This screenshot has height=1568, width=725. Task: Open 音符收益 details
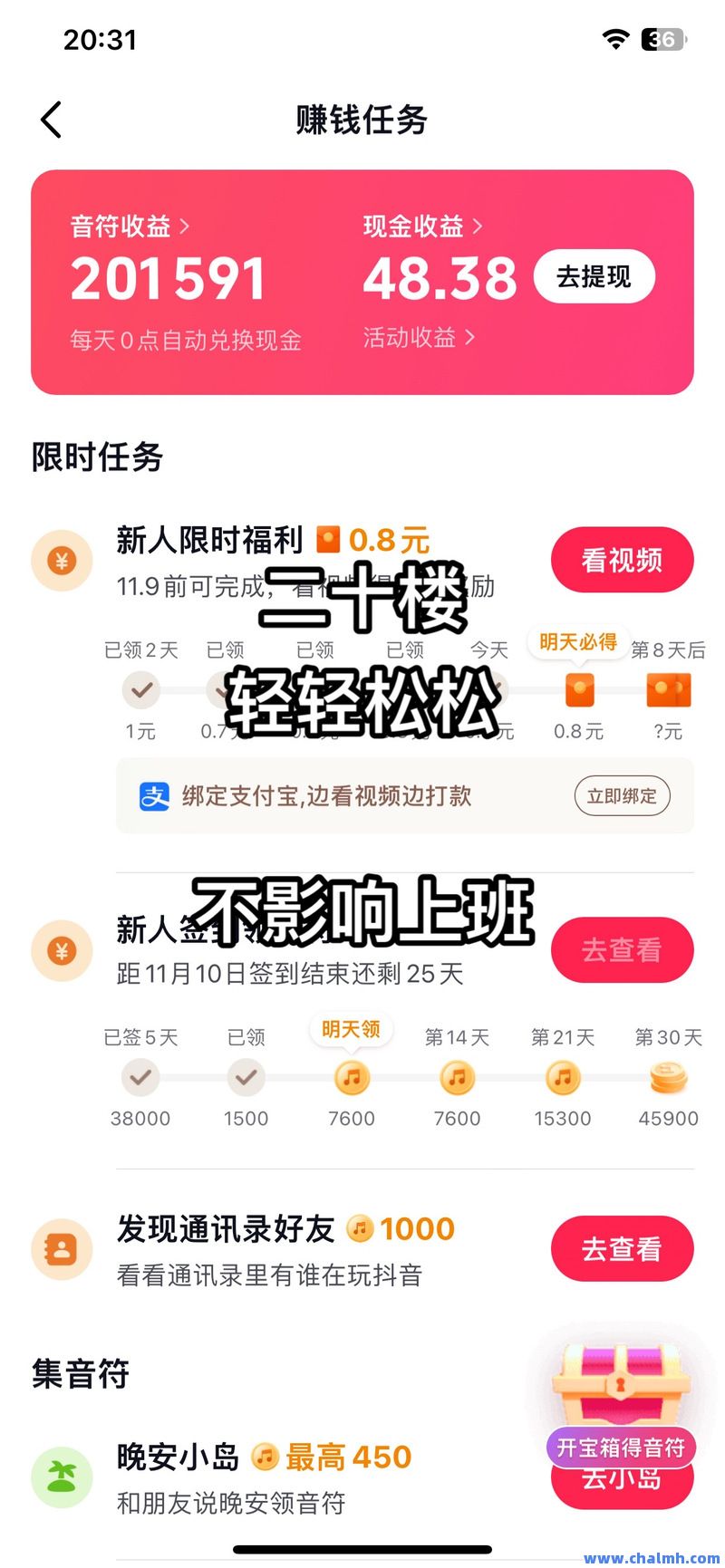click(x=130, y=226)
